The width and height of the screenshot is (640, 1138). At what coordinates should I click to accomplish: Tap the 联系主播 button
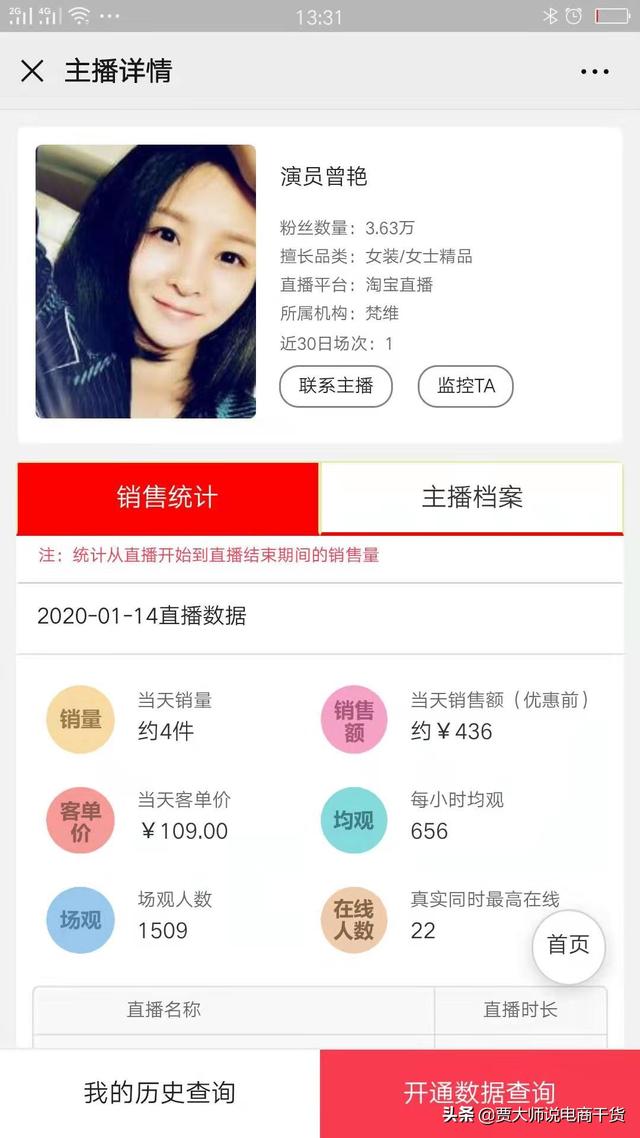click(x=336, y=386)
